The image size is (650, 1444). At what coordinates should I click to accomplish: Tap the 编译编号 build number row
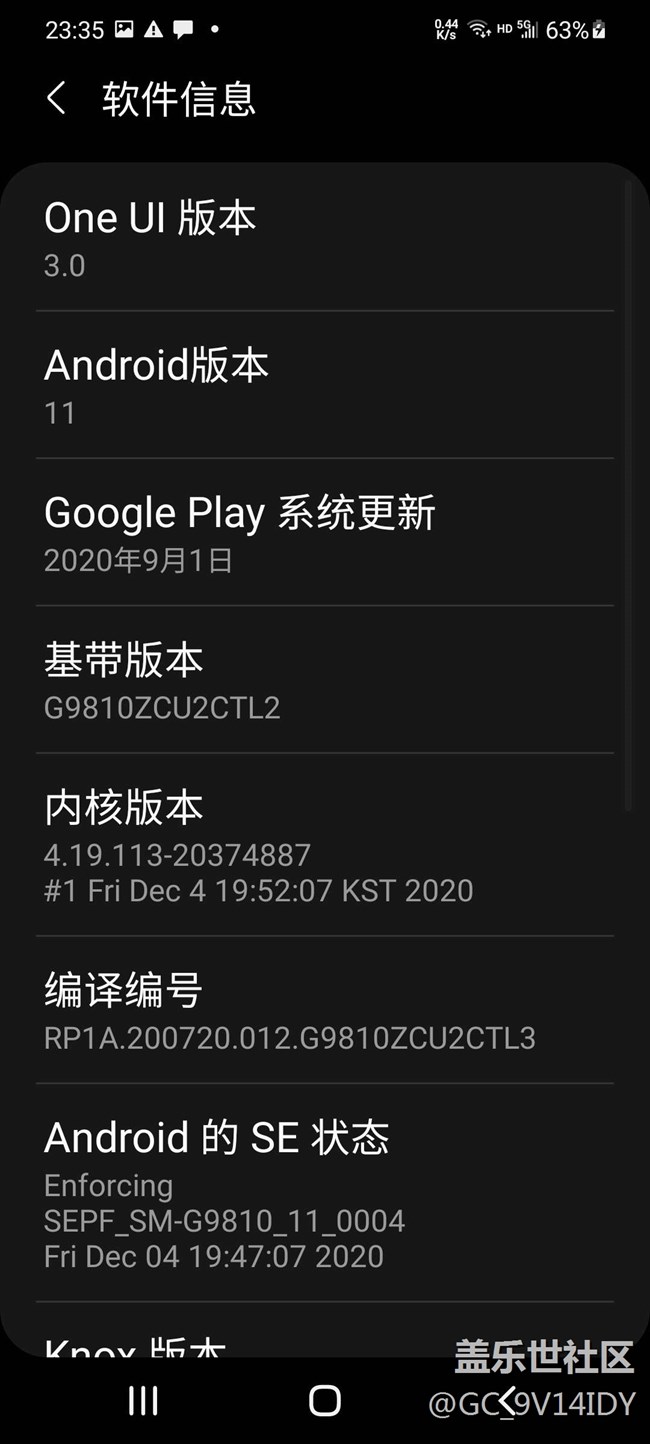(324, 1010)
